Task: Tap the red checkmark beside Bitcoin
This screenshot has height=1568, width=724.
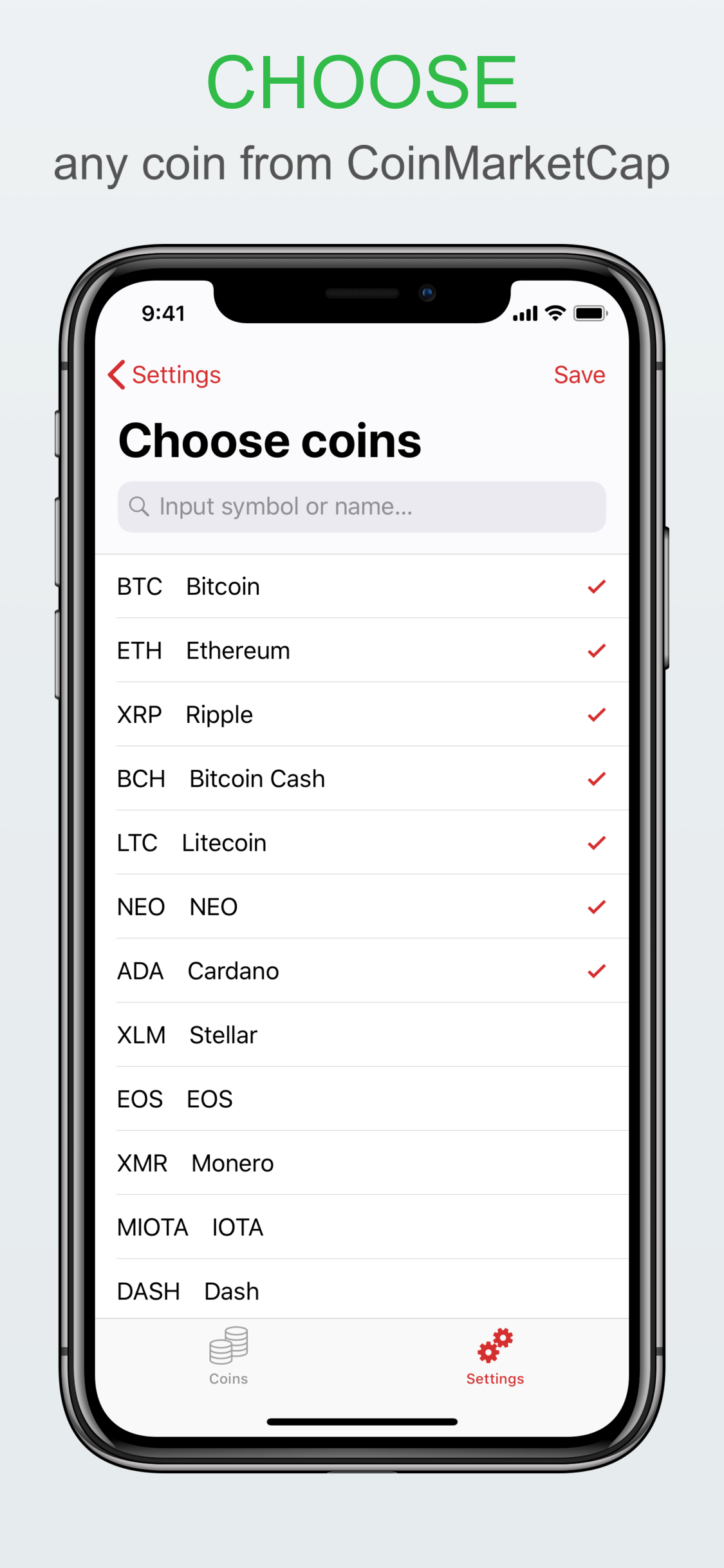Action: click(595, 586)
